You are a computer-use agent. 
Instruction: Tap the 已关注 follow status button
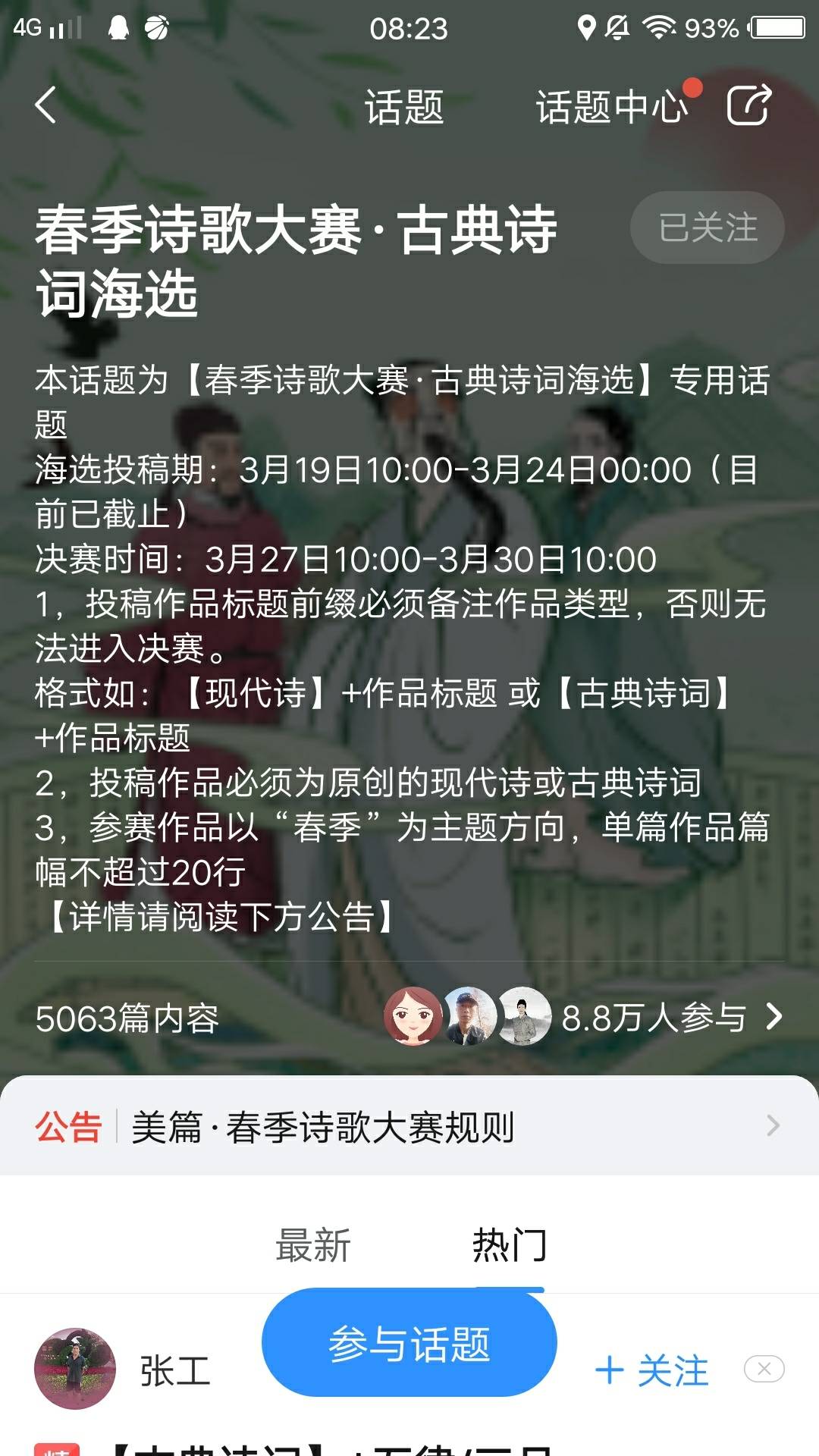pyautogui.click(x=707, y=227)
